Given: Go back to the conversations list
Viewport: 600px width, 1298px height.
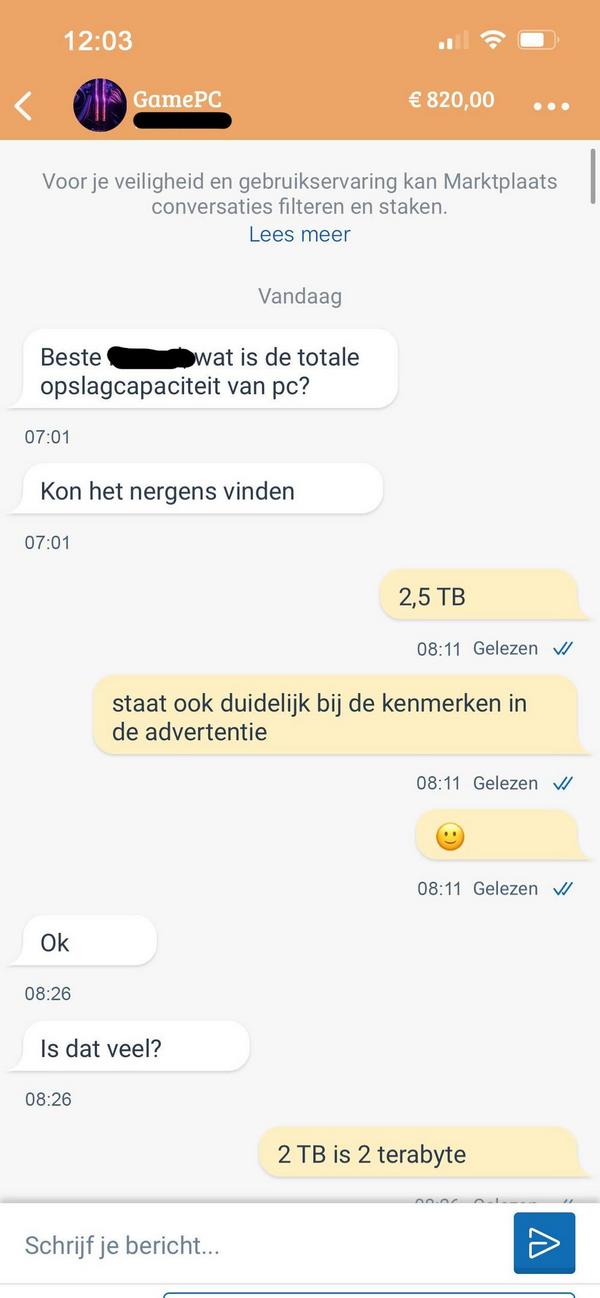Looking at the screenshot, I should [24, 105].
